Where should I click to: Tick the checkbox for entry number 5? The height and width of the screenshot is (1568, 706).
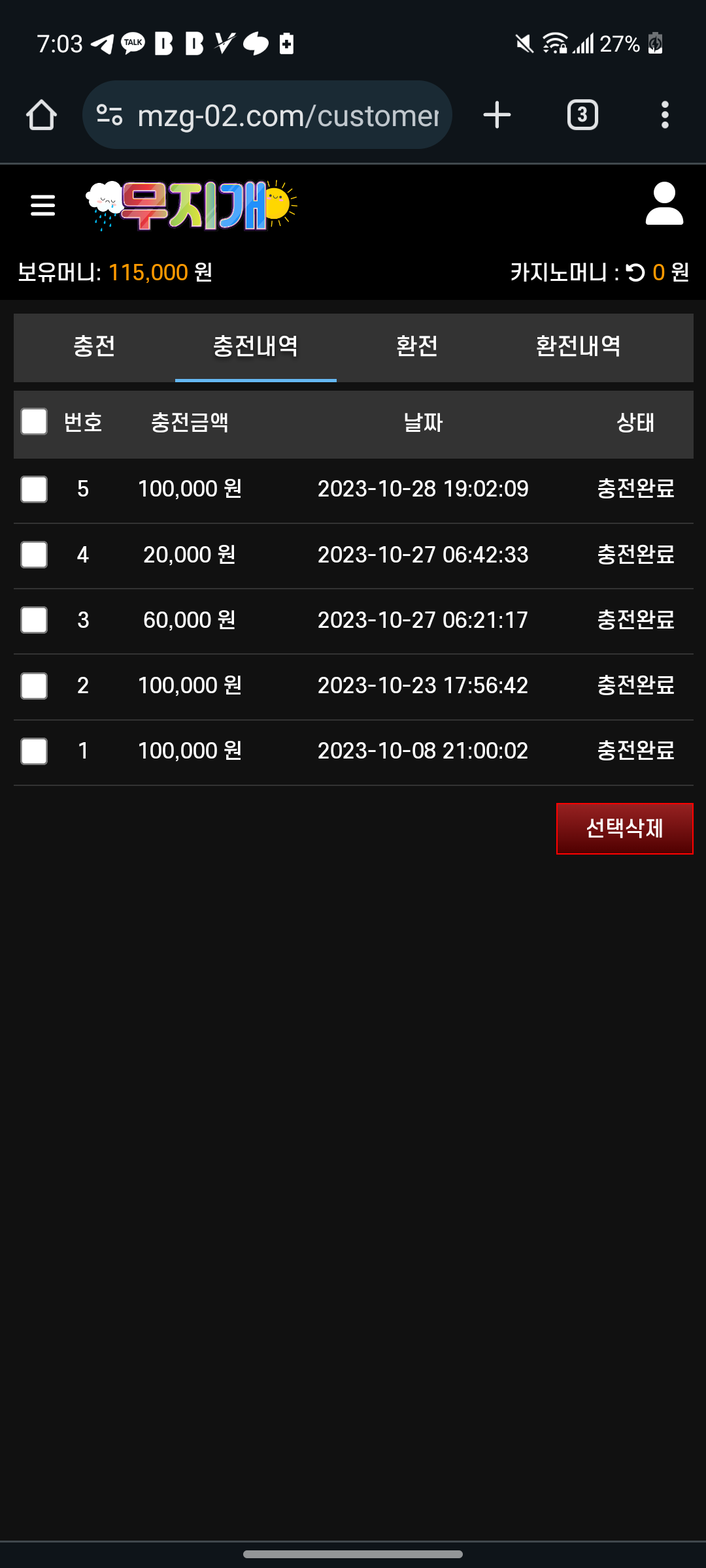(34, 489)
